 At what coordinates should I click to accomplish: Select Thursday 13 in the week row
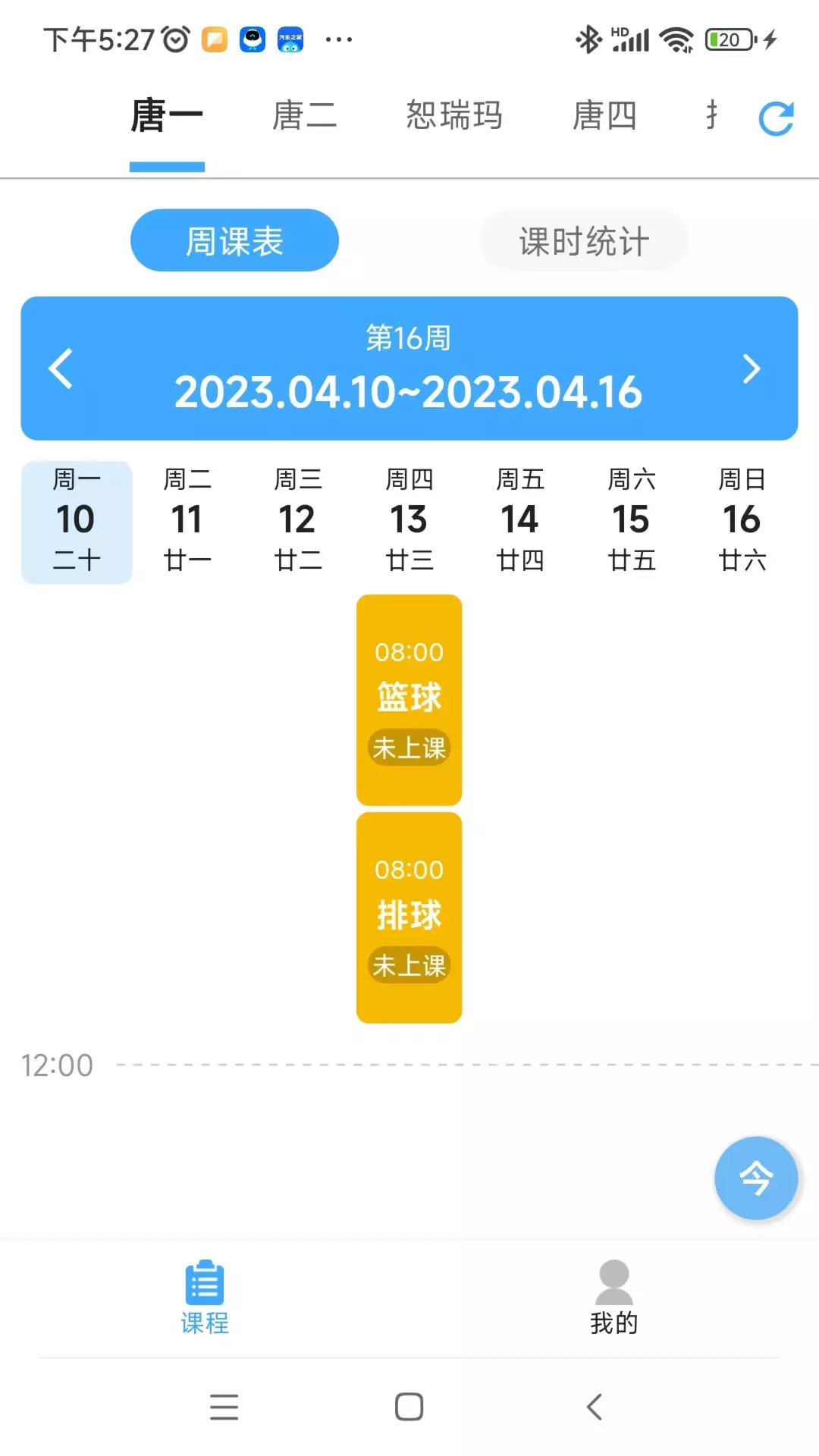coord(409,522)
